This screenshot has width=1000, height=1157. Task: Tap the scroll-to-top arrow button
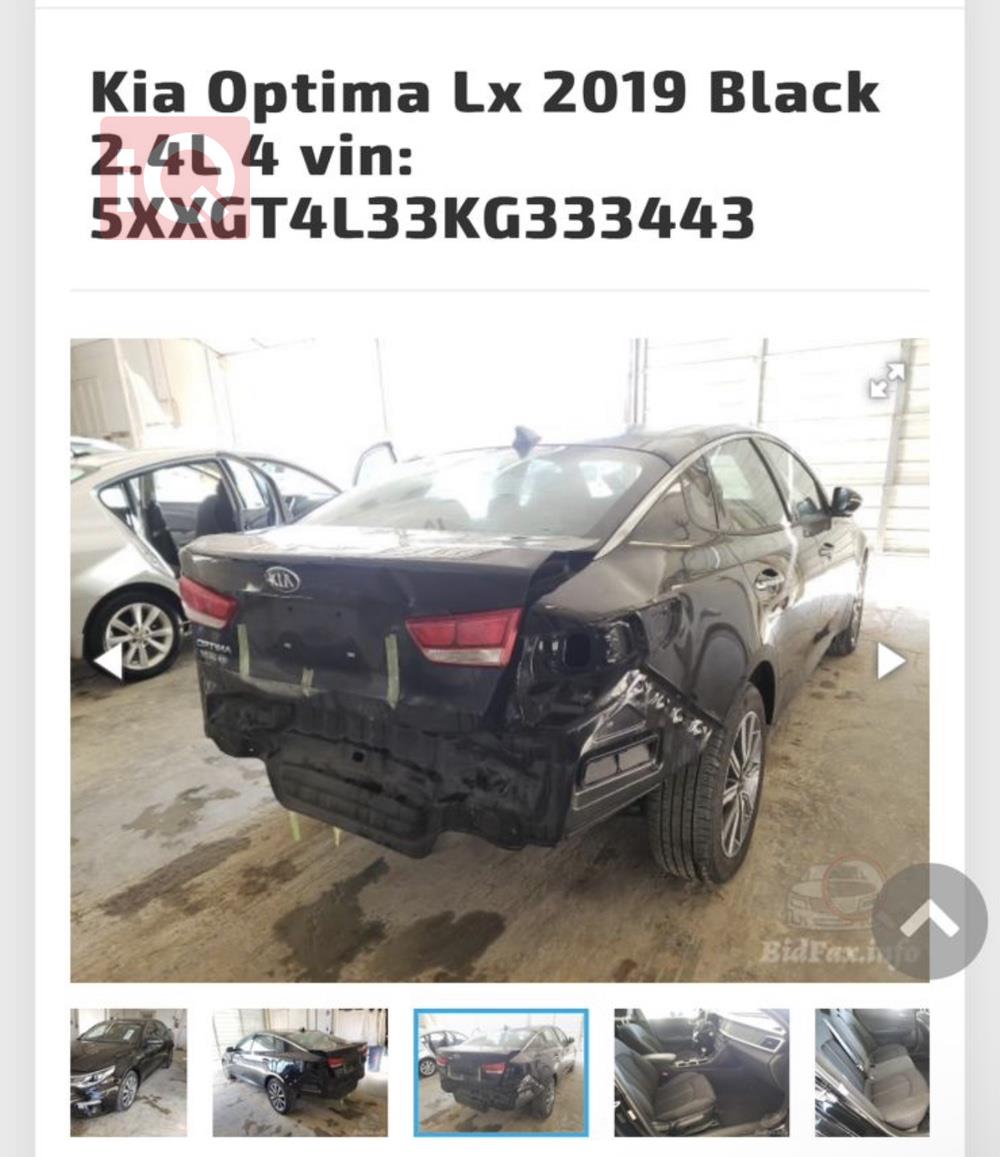(x=930, y=921)
